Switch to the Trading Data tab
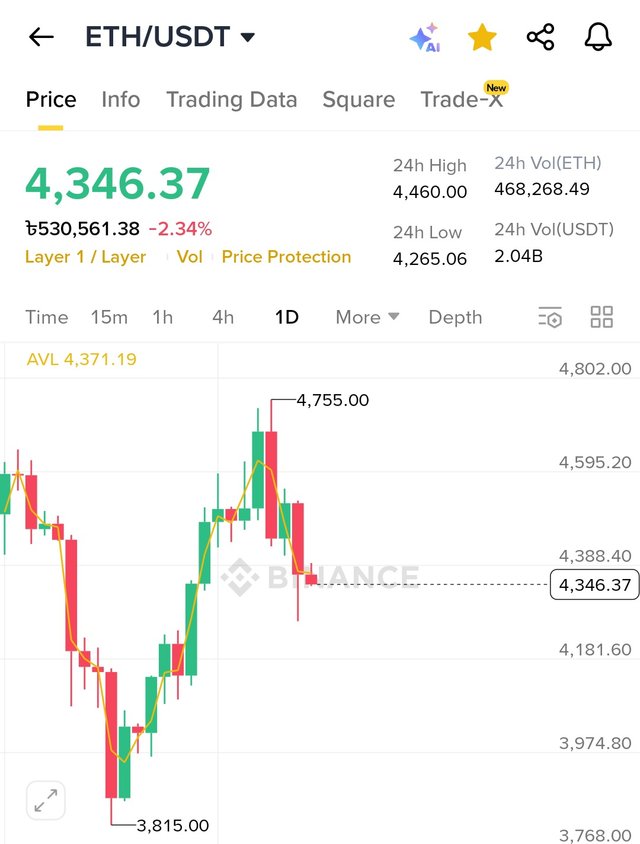640x844 pixels. pos(231,100)
